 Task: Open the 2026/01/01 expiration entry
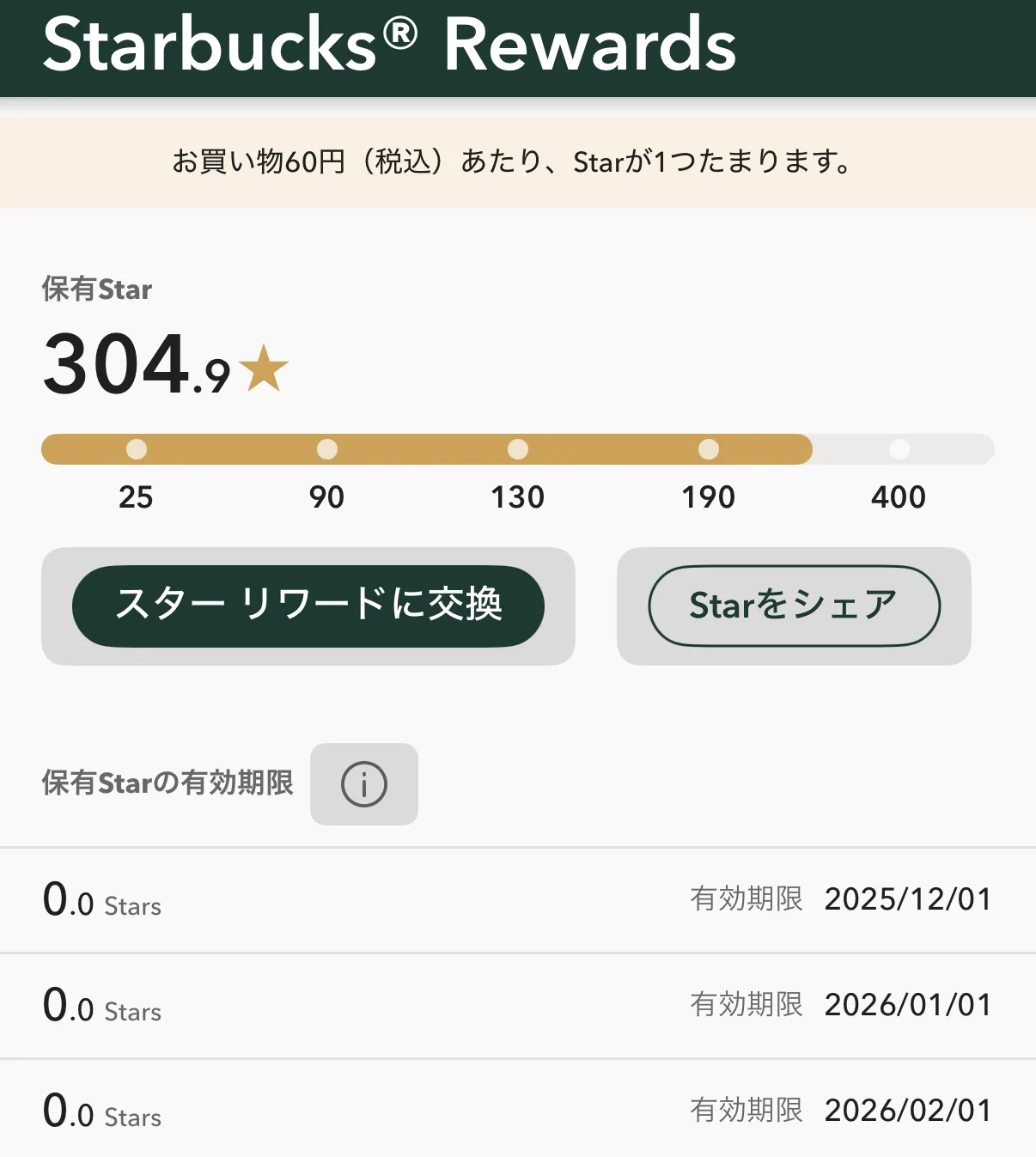point(518,1006)
